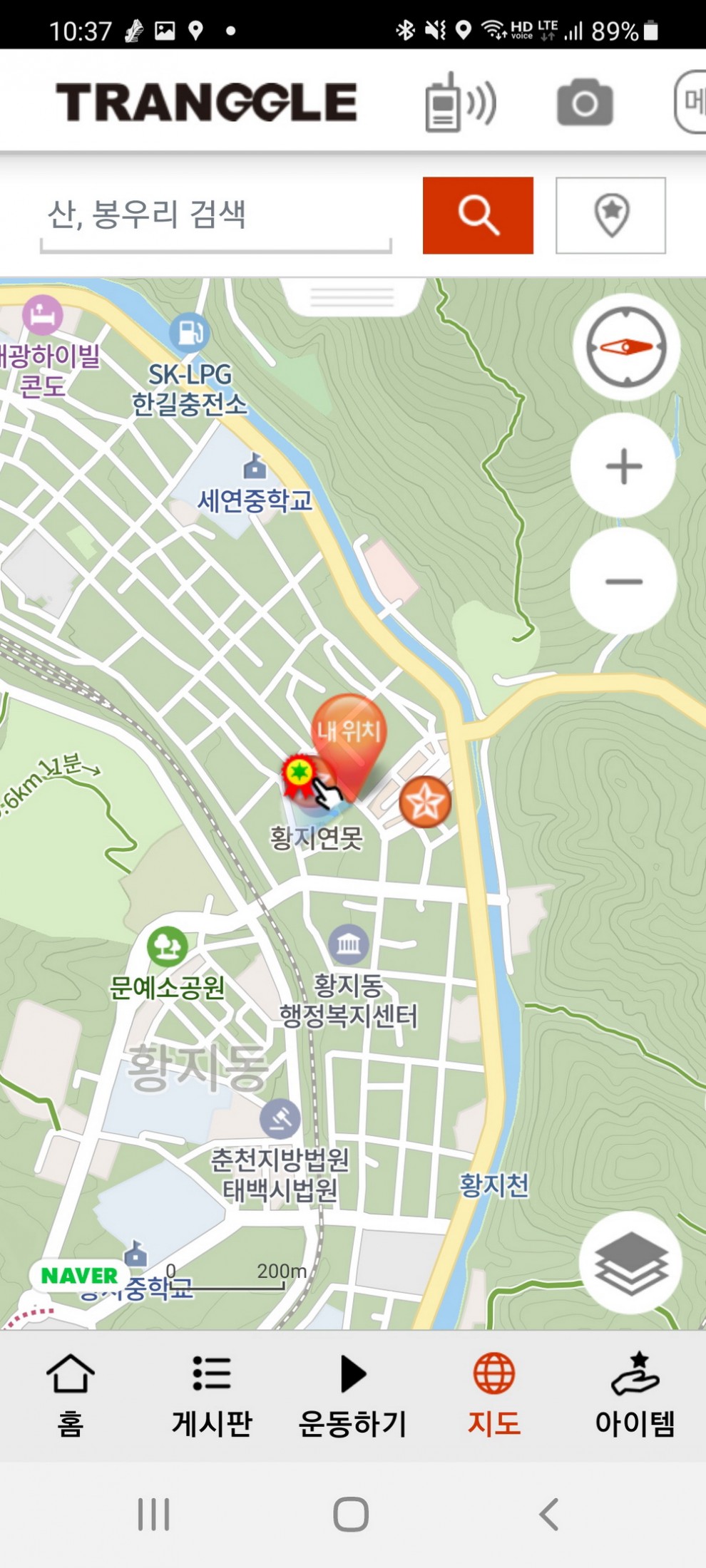Tap the orange star marker on map

click(x=425, y=802)
